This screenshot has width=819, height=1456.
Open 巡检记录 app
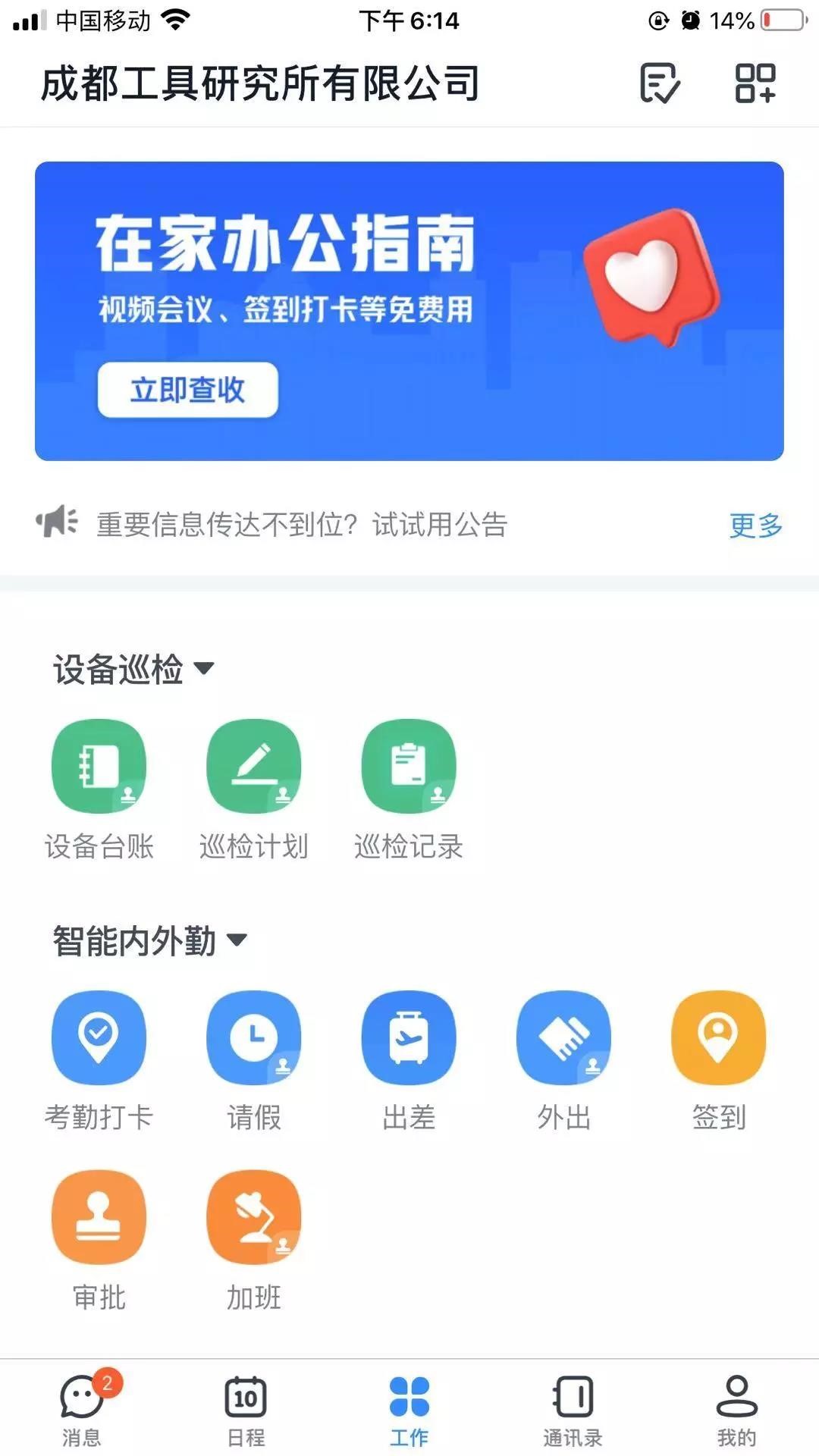tap(409, 766)
